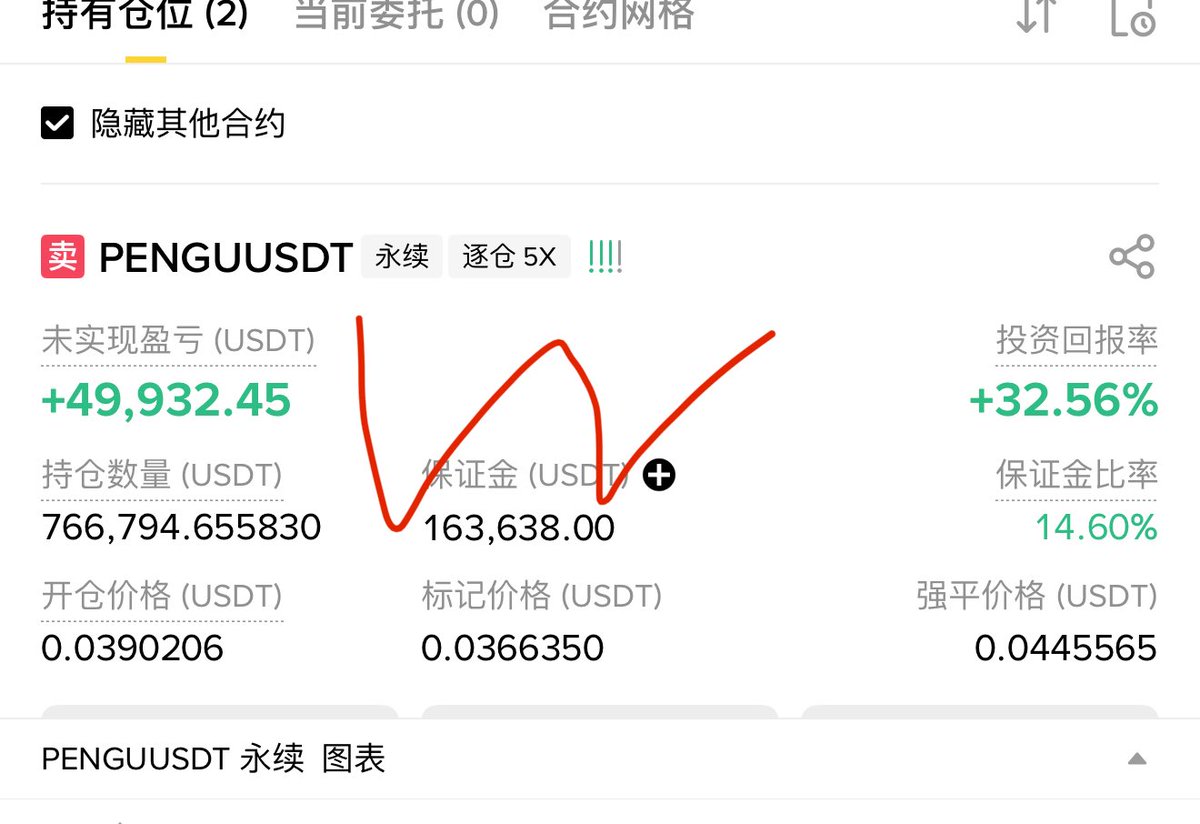Open the order history clock icon
This screenshot has height=824, width=1200.
[1132, 16]
